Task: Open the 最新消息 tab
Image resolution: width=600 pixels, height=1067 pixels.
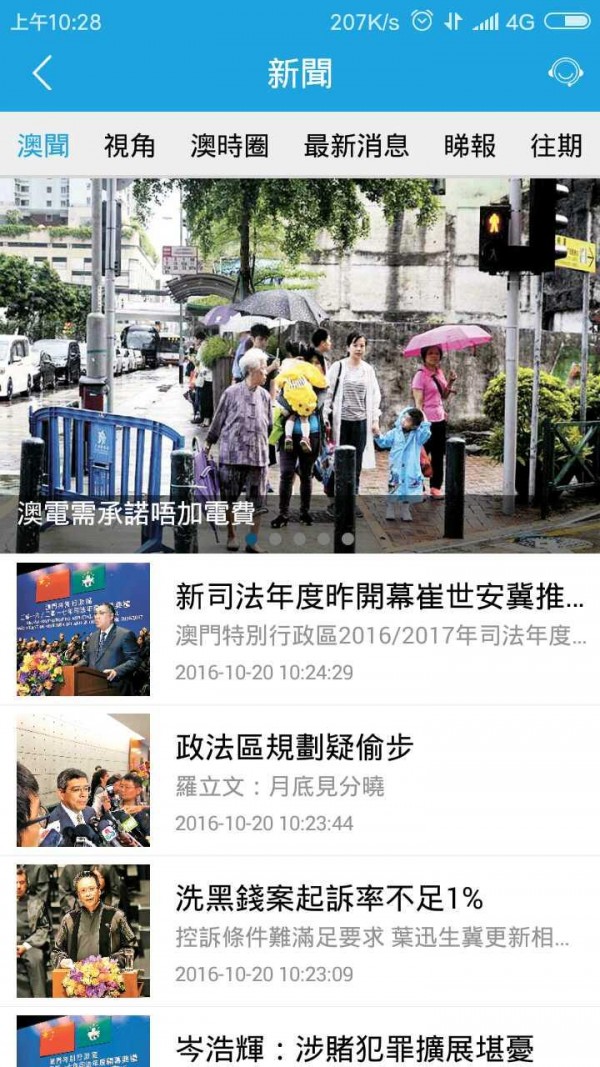Action: click(356, 146)
